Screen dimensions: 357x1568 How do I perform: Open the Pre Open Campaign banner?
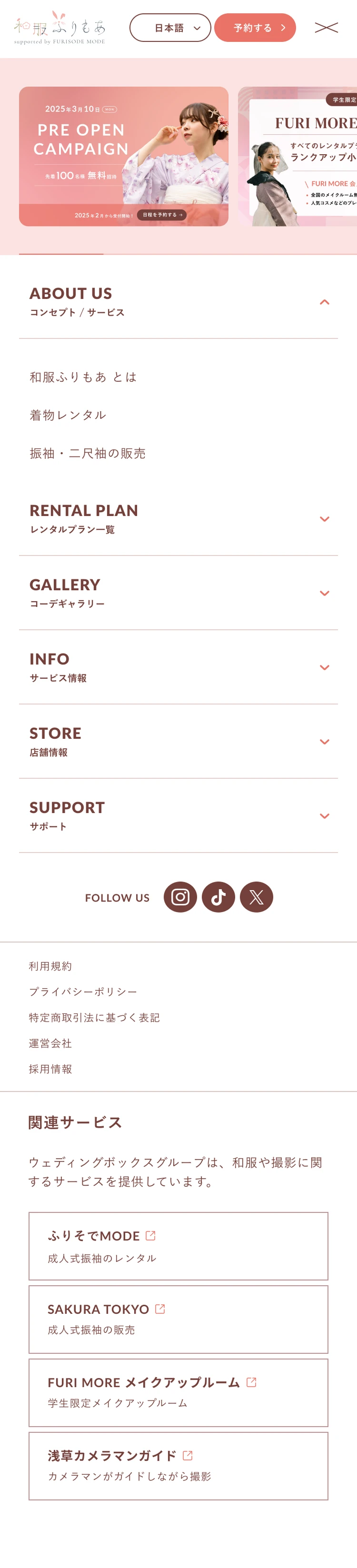point(123,157)
